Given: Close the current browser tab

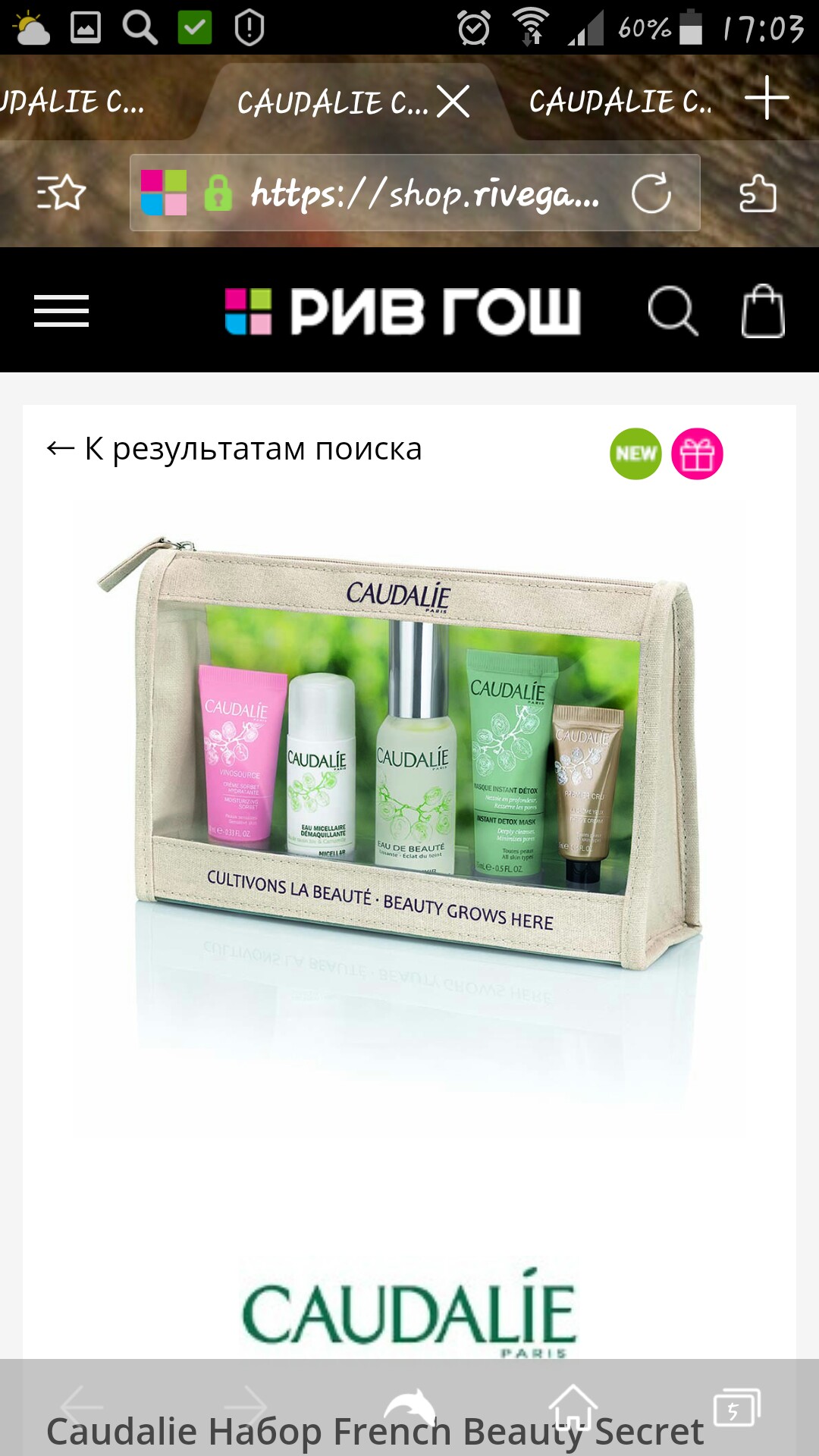Looking at the screenshot, I should point(453,101).
